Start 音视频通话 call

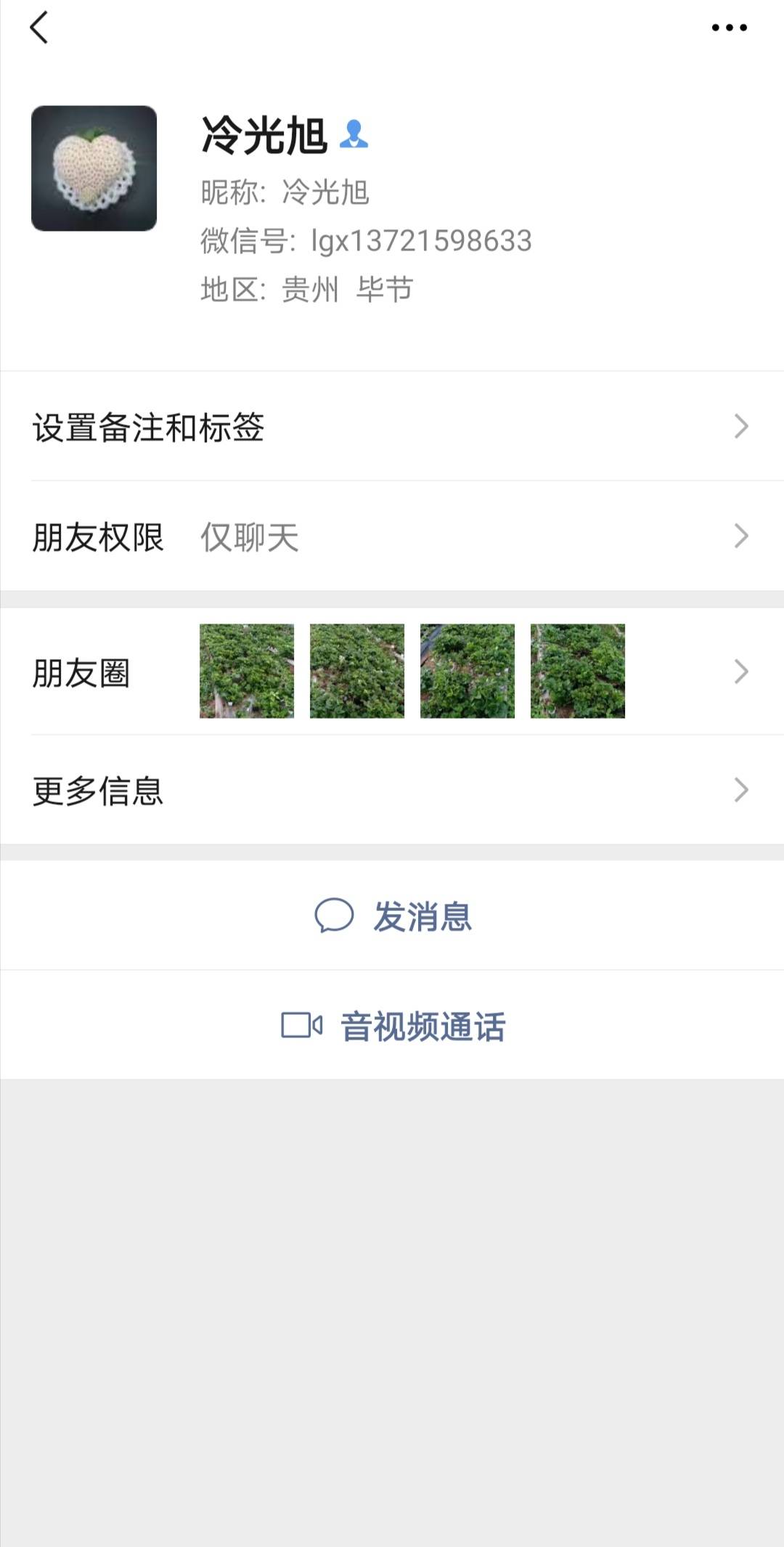pyautogui.click(x=393, y=1026)
